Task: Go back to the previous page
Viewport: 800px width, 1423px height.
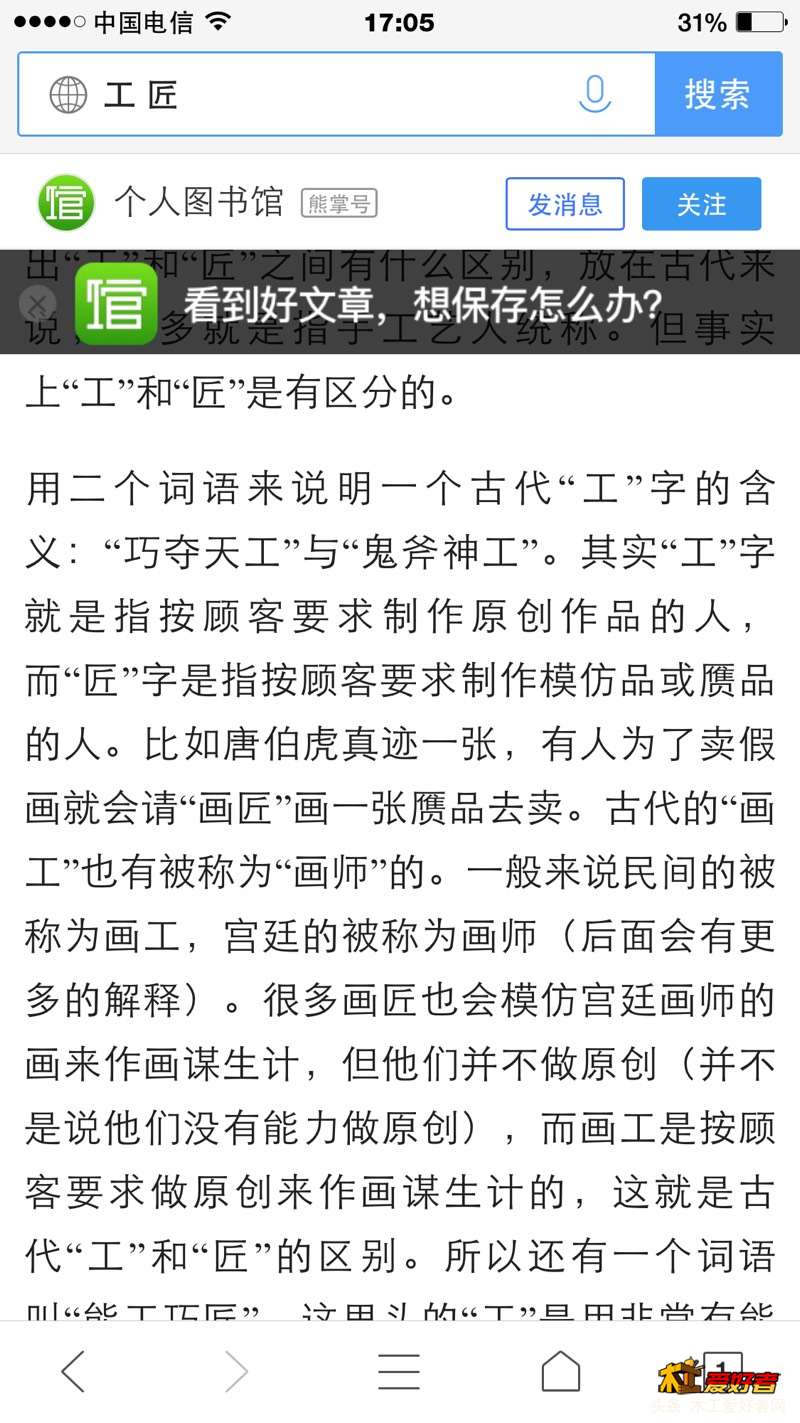Action: (74, 1371)
